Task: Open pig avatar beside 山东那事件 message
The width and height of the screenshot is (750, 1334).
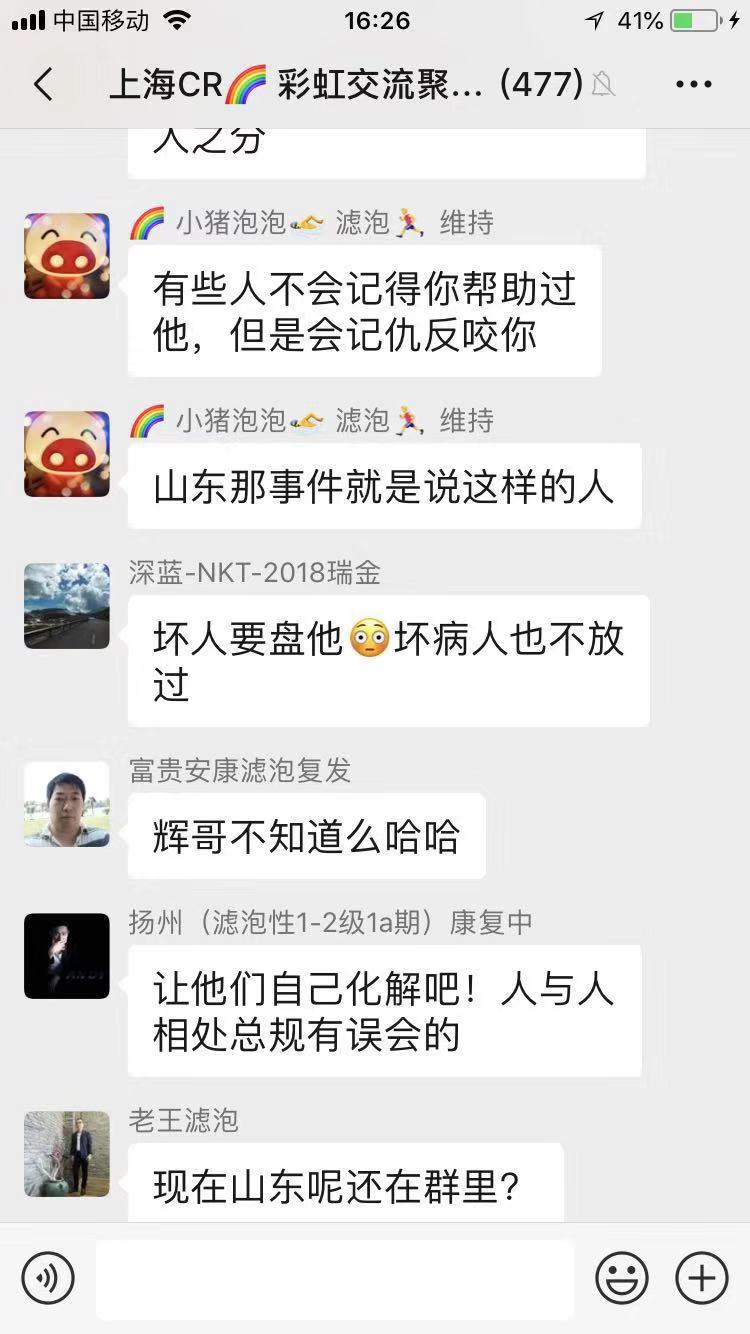Action: pyautogui.click(x=67, y=454)
